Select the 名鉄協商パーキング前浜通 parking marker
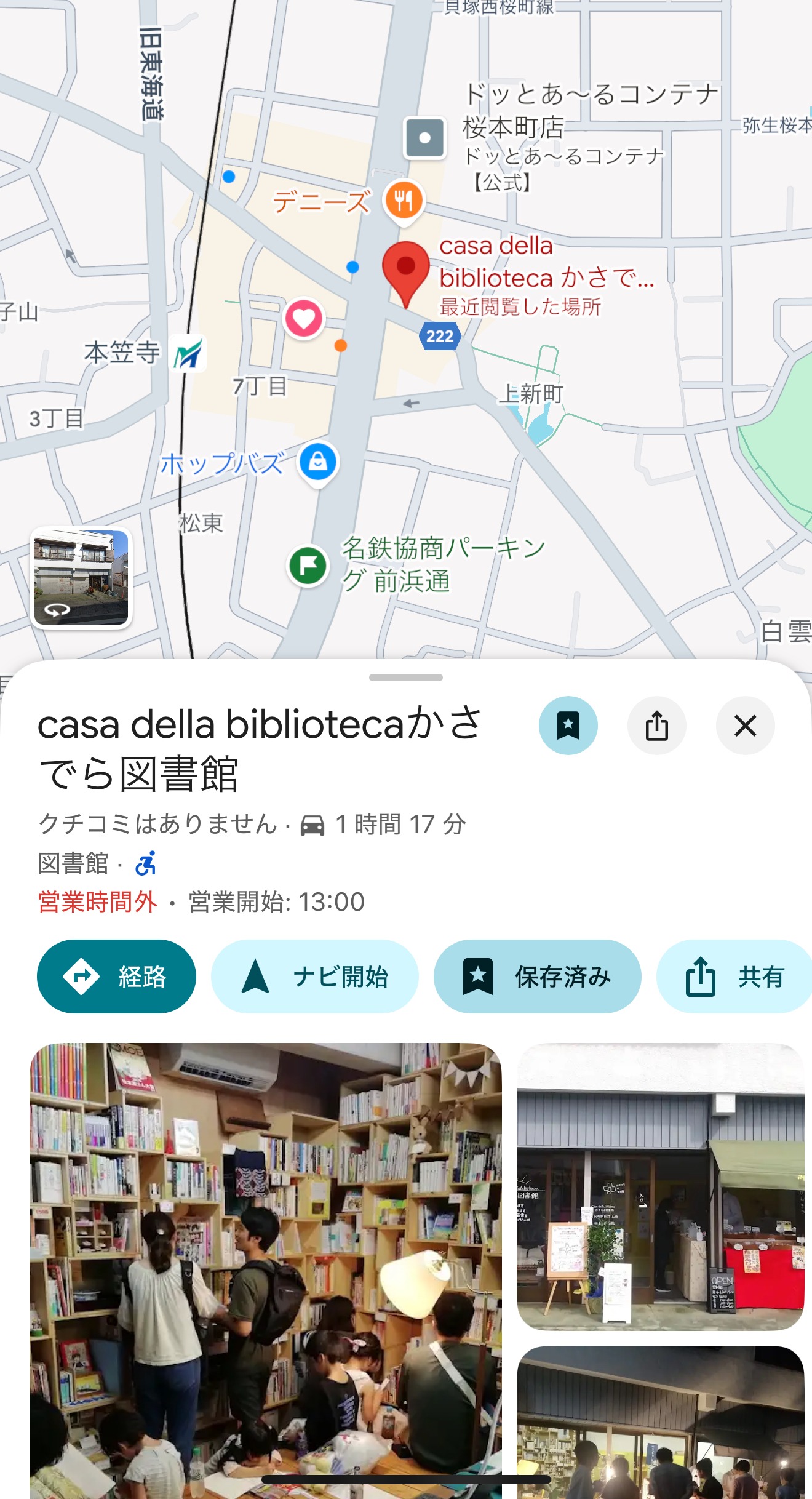 tap(308, 566)
